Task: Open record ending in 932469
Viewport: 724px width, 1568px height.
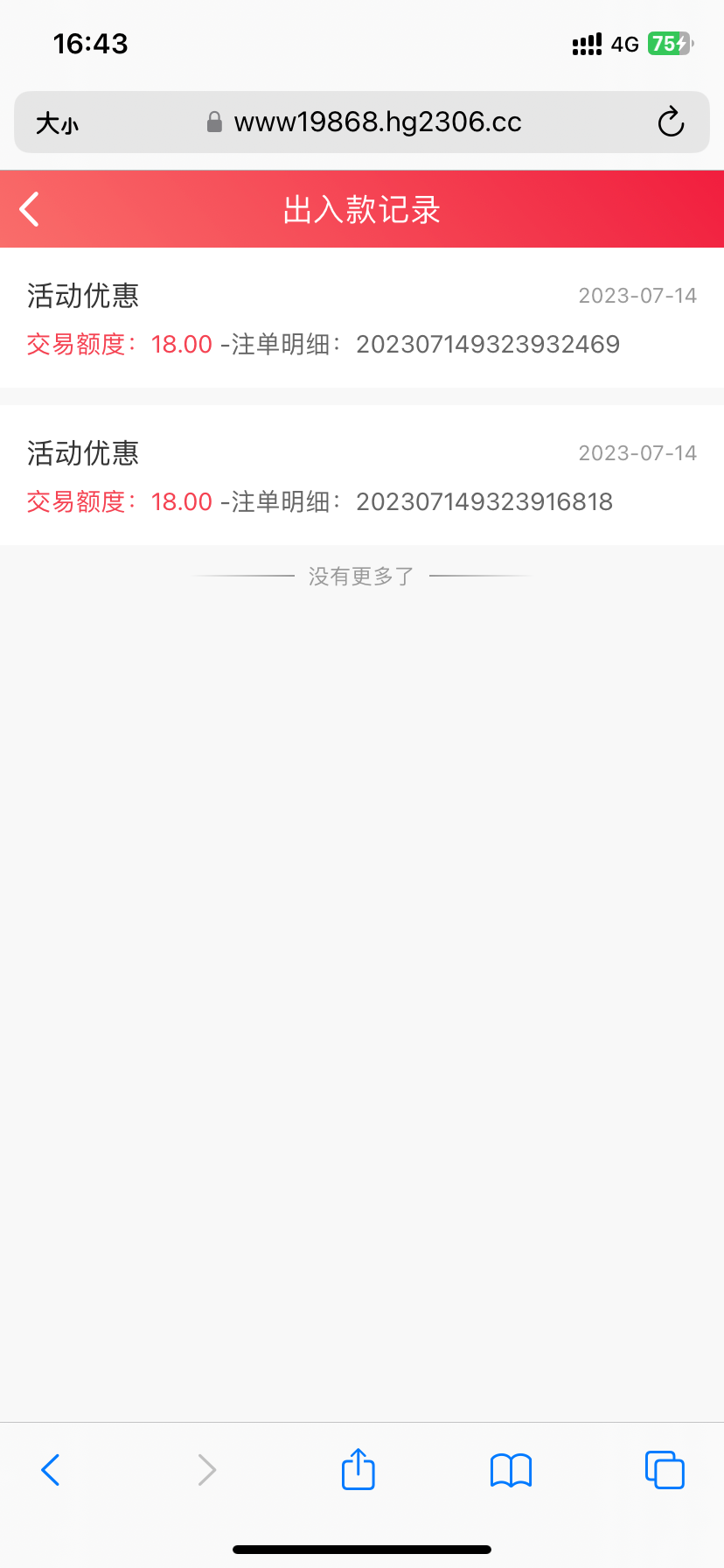Action: [362, 319]
